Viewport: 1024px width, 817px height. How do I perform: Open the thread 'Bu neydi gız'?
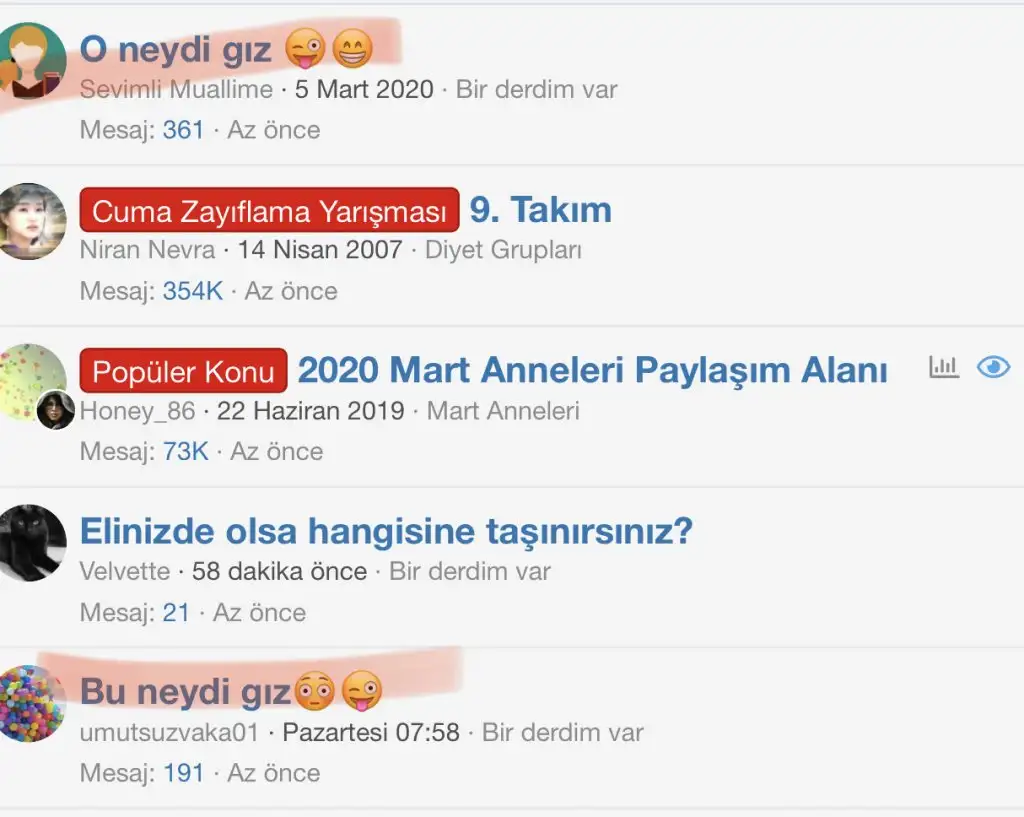point(185,691)
